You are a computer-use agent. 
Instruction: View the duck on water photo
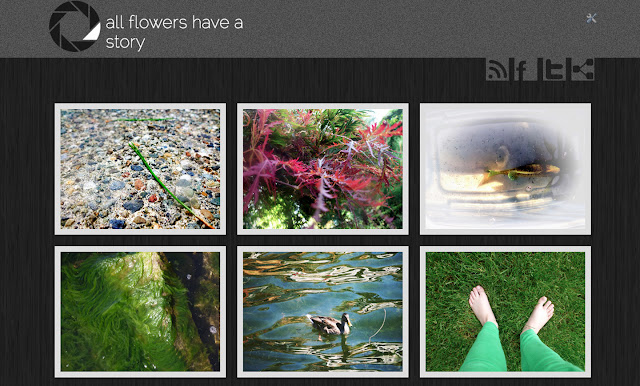point(323,312)
